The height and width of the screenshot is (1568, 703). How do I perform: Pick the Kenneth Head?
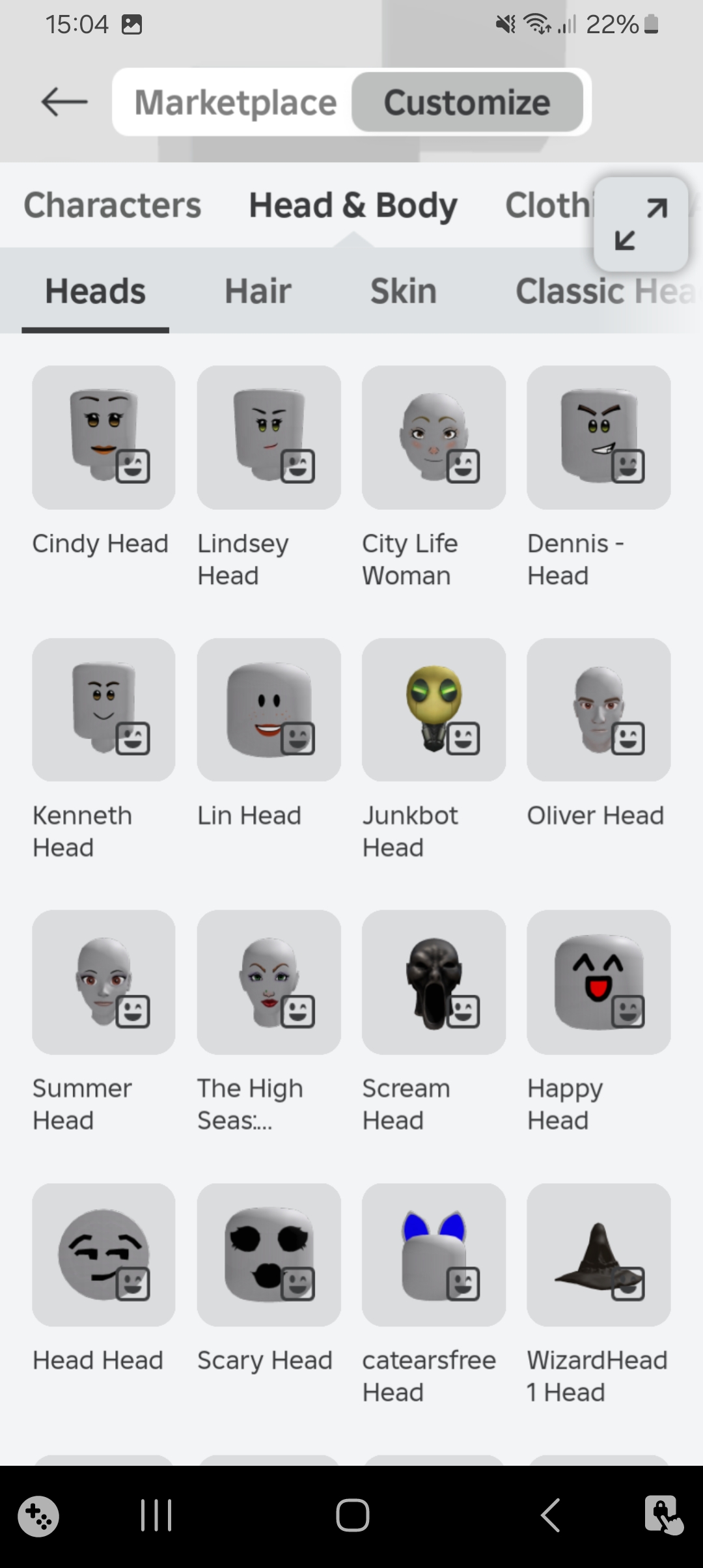pos(103,709)
